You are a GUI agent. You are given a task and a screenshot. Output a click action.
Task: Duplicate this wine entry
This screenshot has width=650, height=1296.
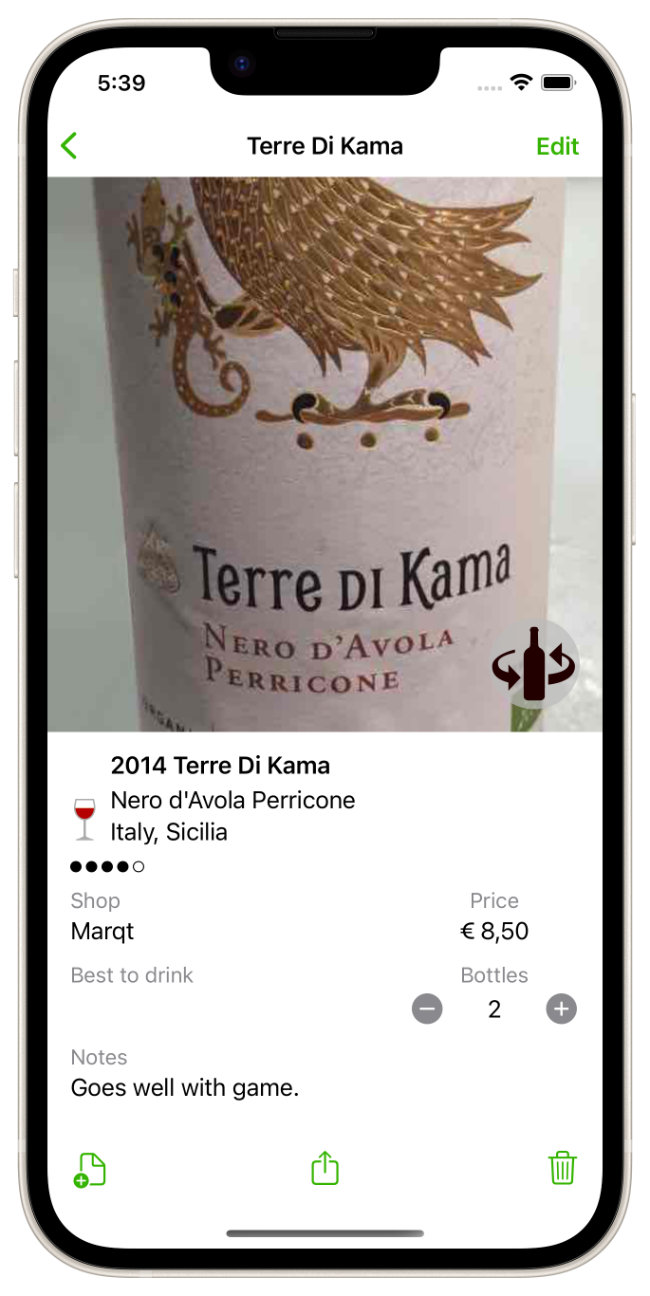click(90, 1169)
